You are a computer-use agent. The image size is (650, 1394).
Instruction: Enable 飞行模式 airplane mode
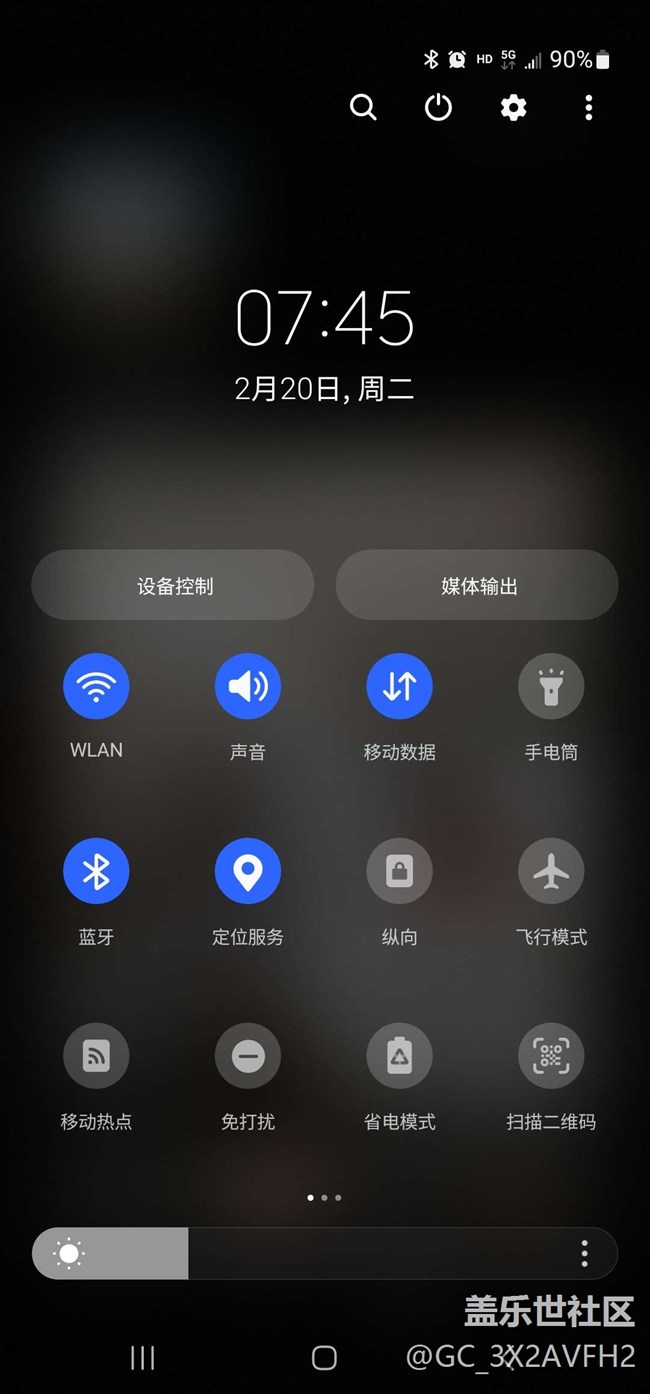coord(551,871)
